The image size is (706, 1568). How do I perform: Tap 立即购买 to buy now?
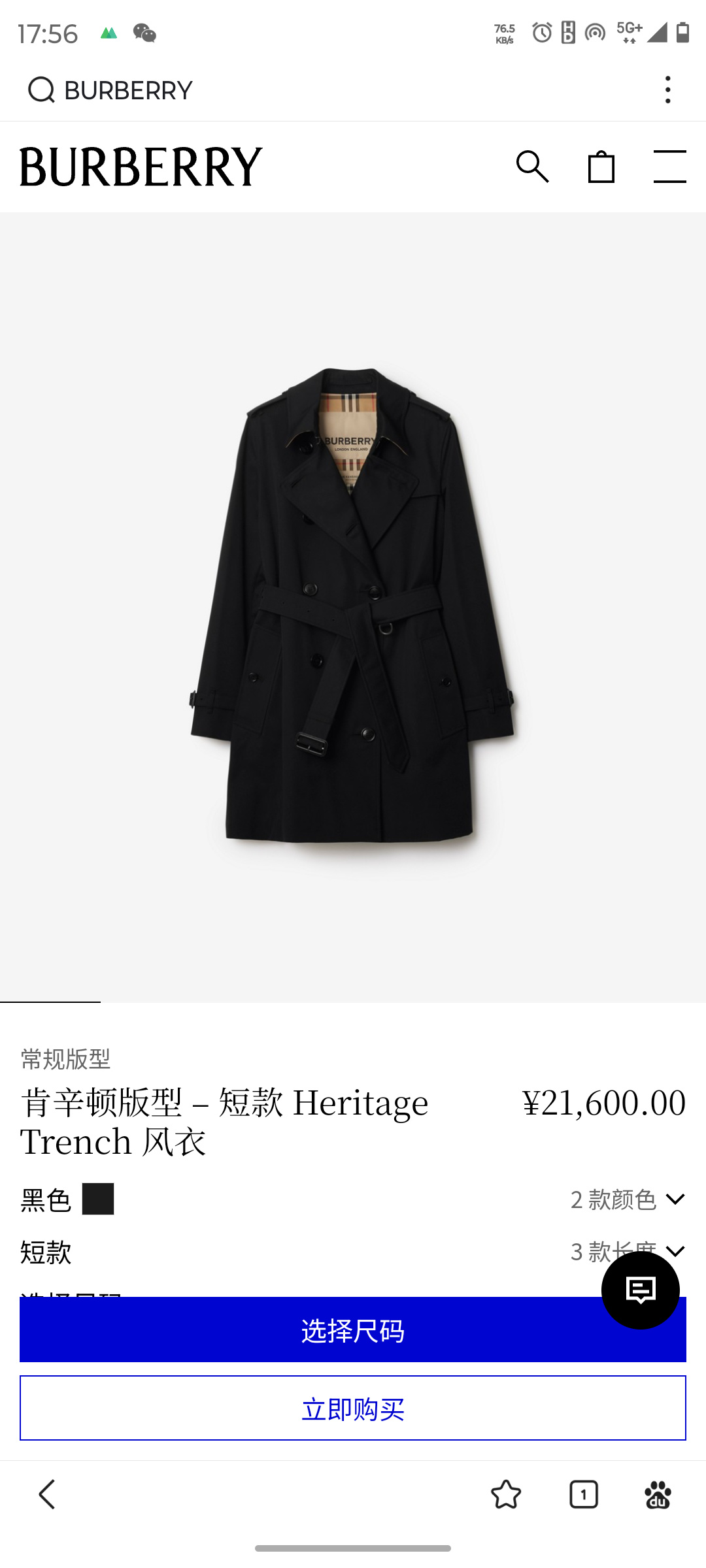pos(353,1409)
